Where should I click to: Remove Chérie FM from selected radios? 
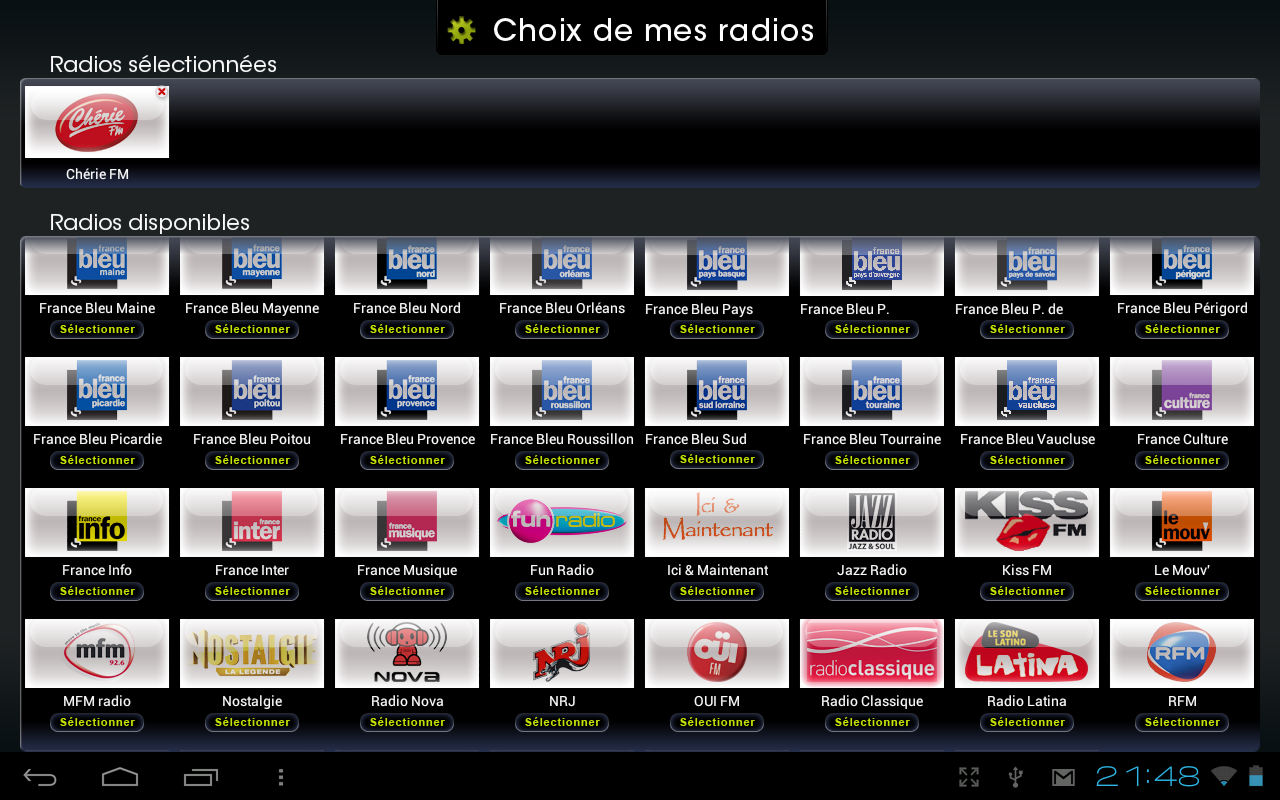point(161,92)
